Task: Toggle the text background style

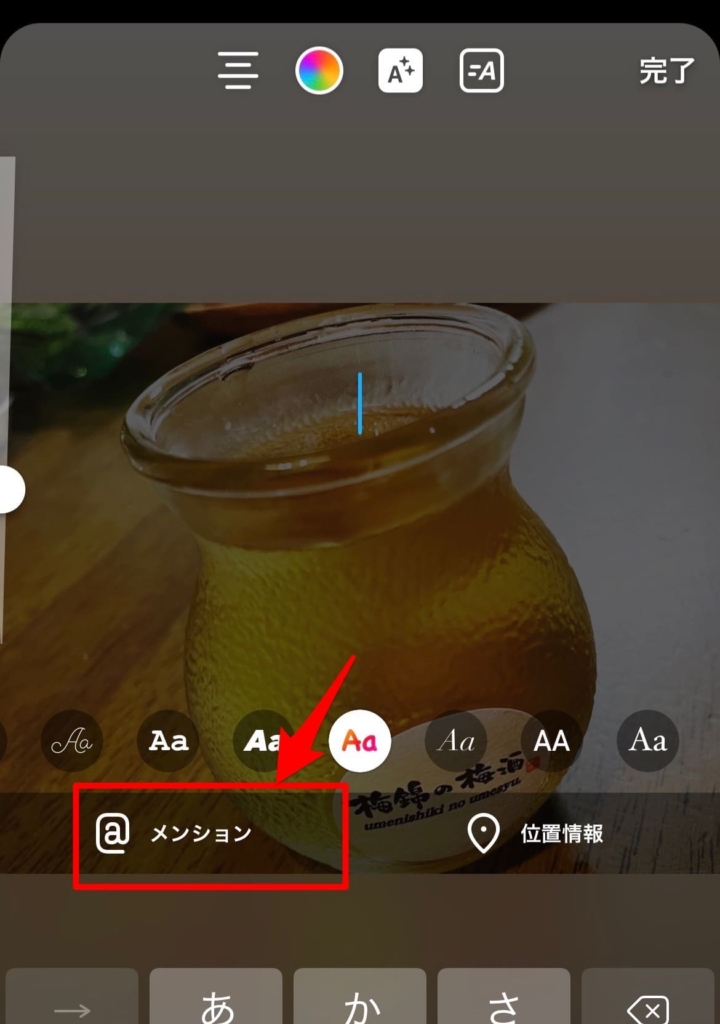Action: click(482, 71)
